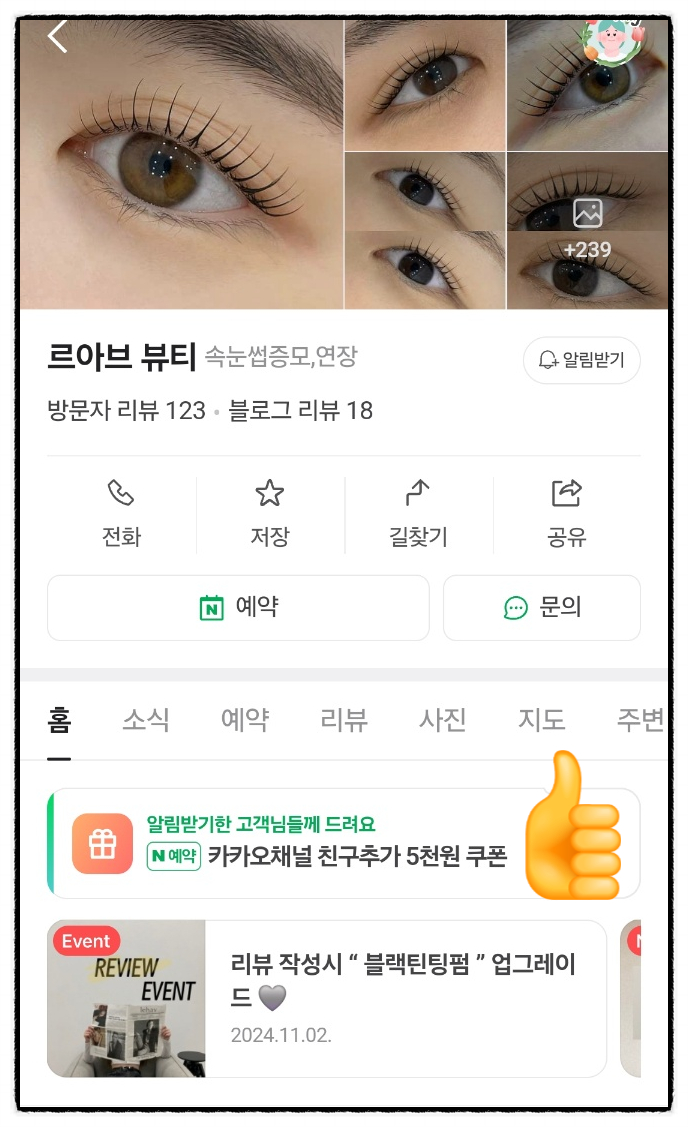Share this place via 공유
Screen dimensions: 688x1127
pos(567,514)
